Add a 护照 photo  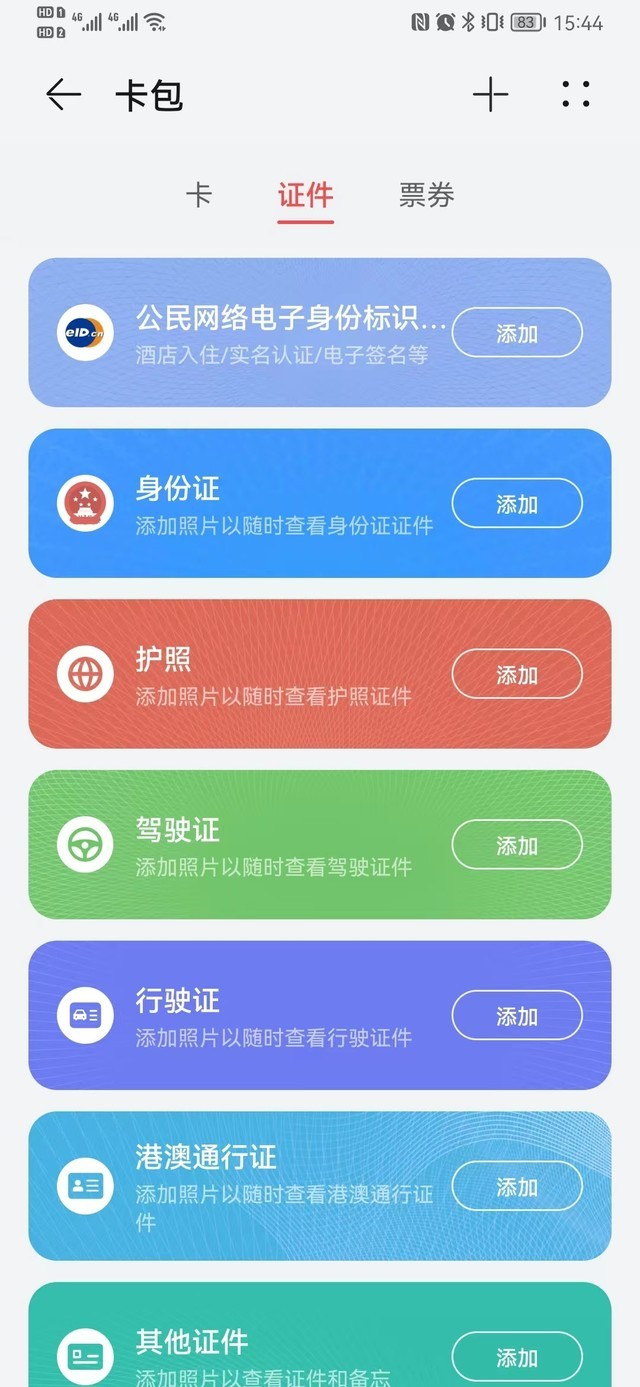(517, 675)
